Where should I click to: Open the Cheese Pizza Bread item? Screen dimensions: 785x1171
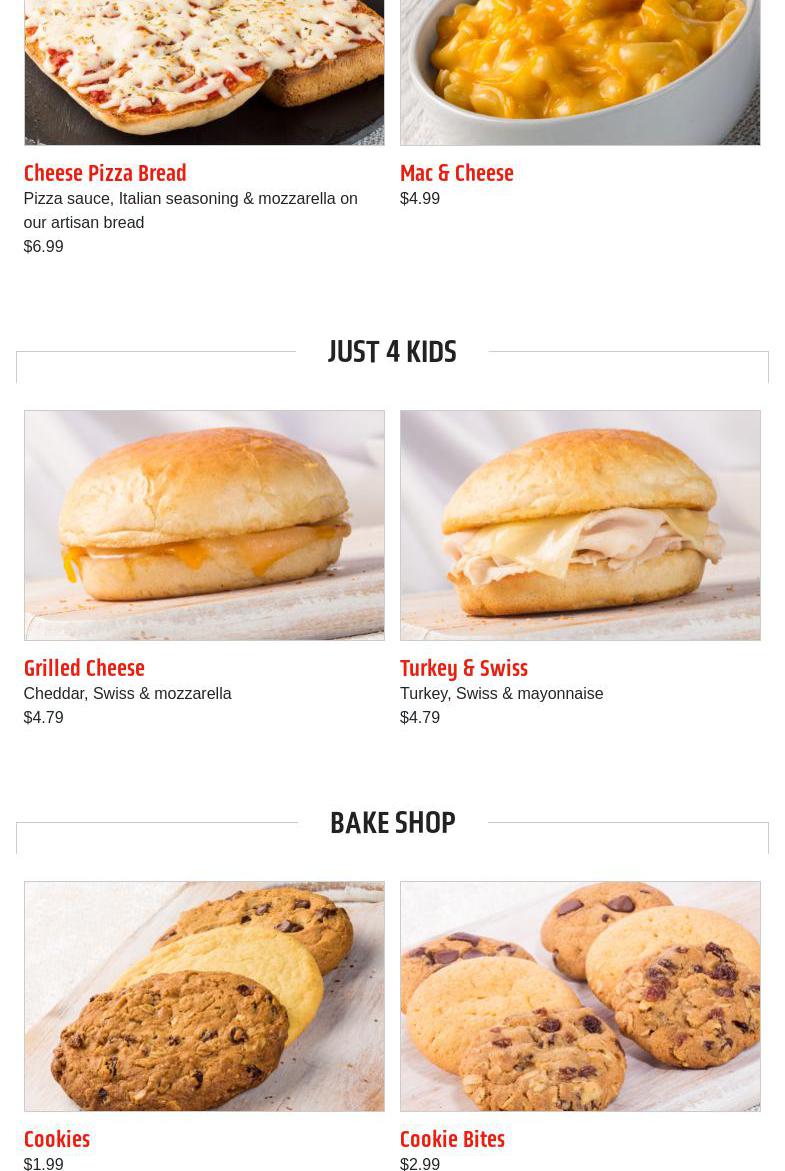pos(105,173)
